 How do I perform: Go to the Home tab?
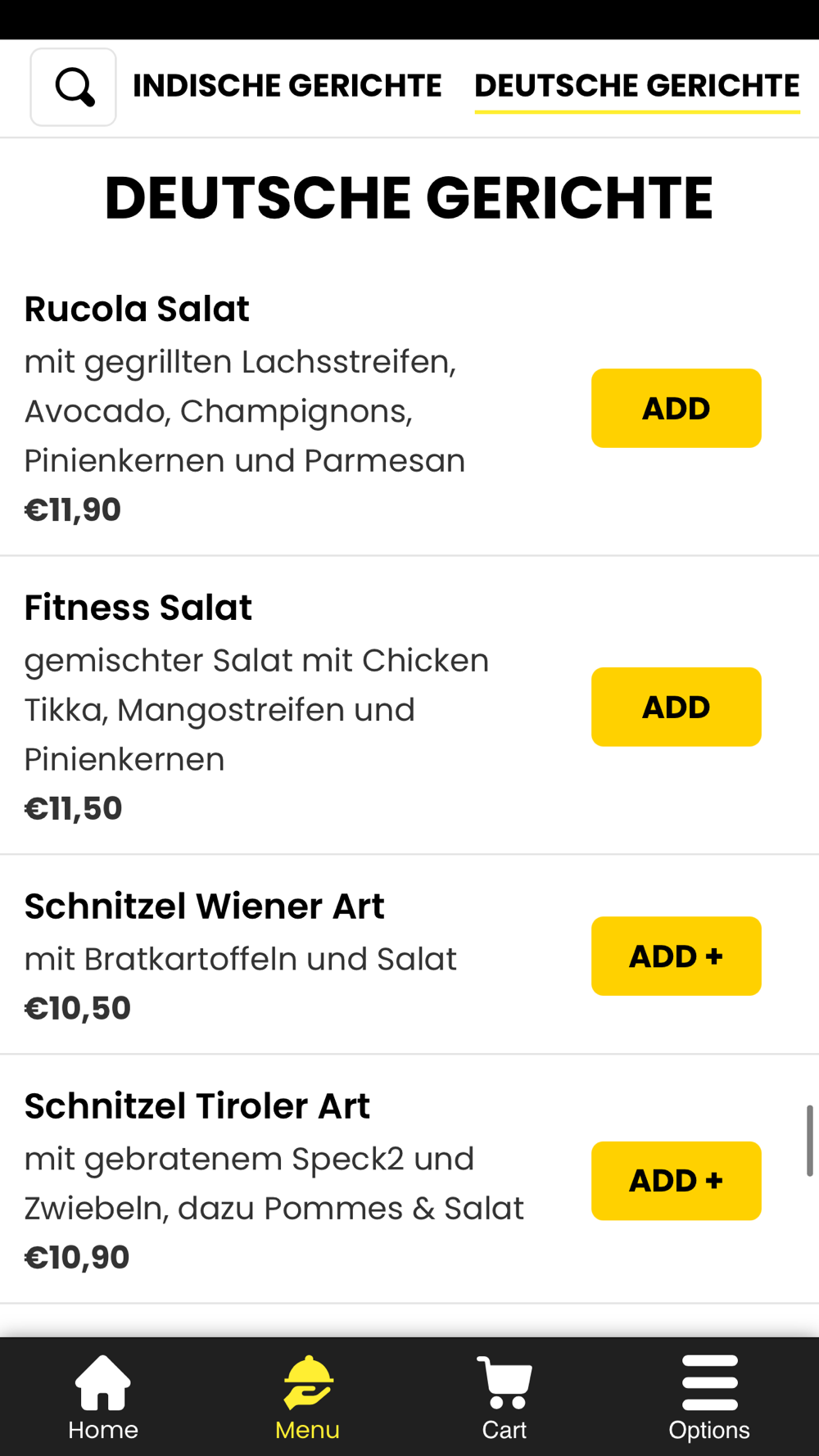click(103, 1398)
